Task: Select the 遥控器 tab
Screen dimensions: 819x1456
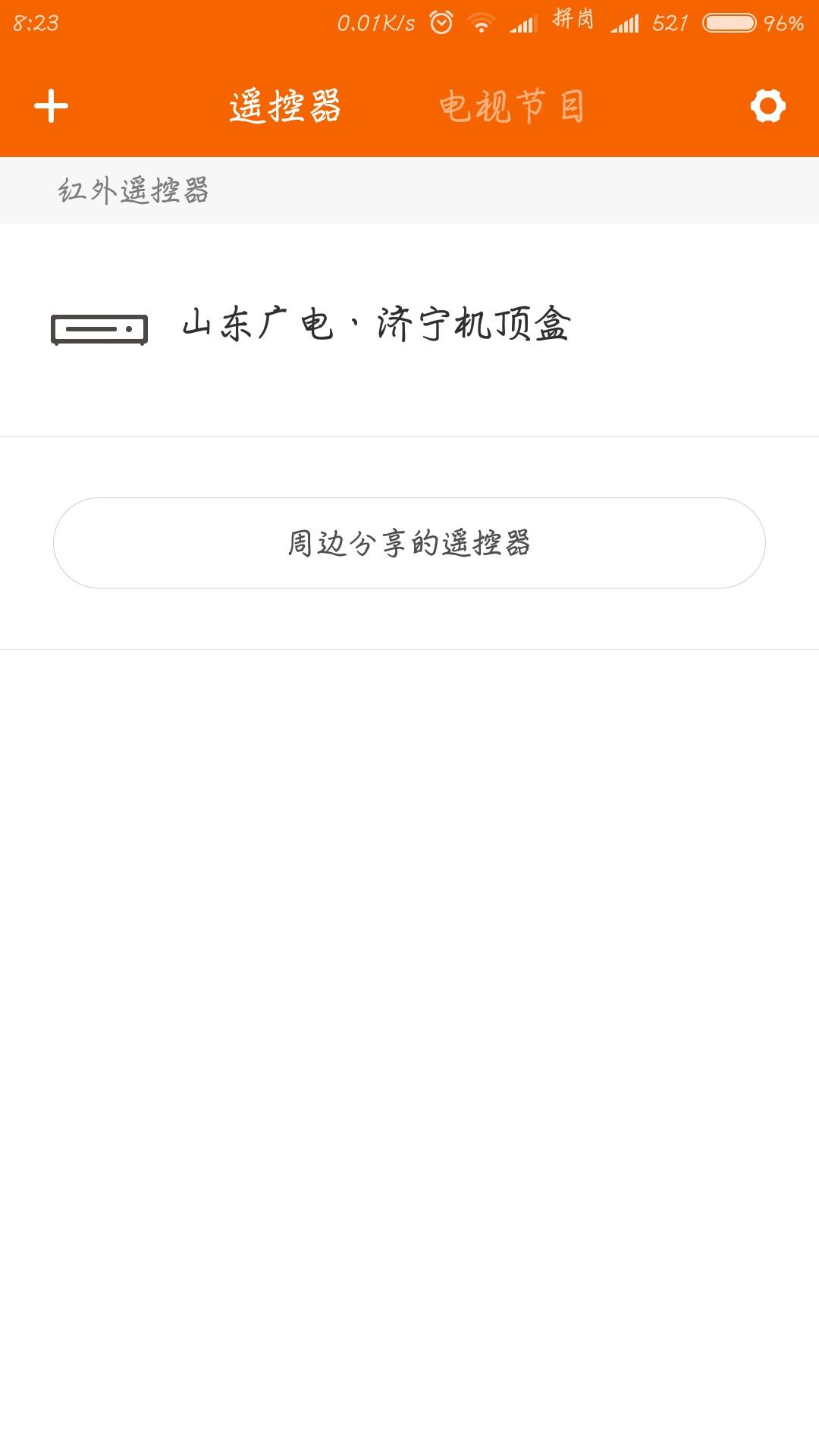Action: tap(287, 105)
